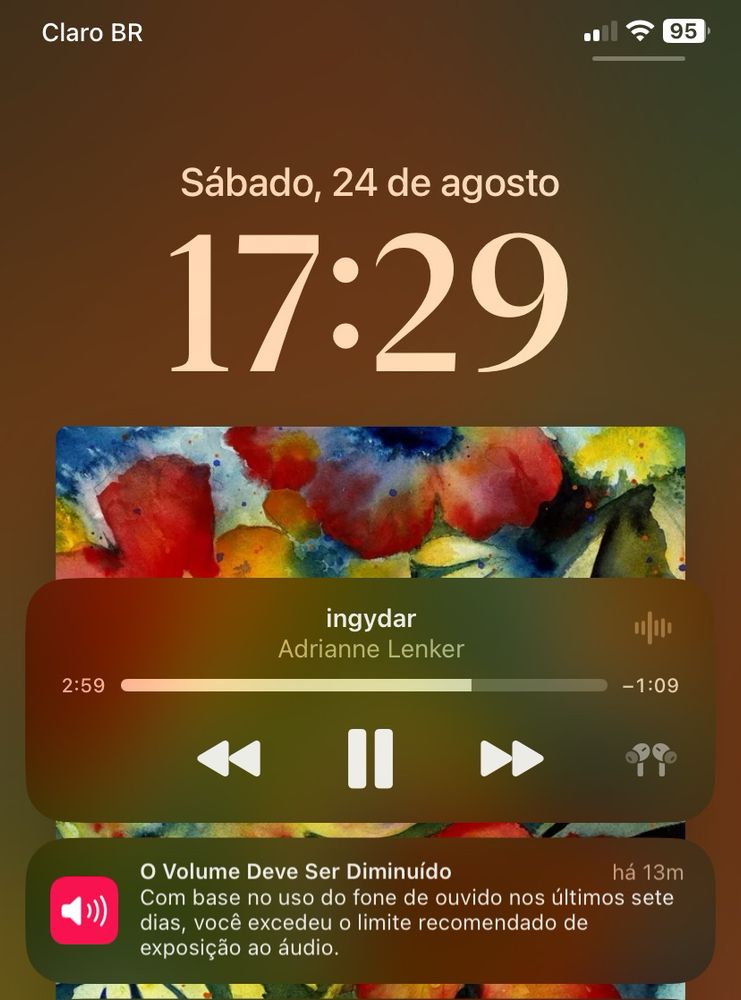Tap the artist name Adrianne Lenker
Screen dimensions: 741x1000
coord(370,649)
